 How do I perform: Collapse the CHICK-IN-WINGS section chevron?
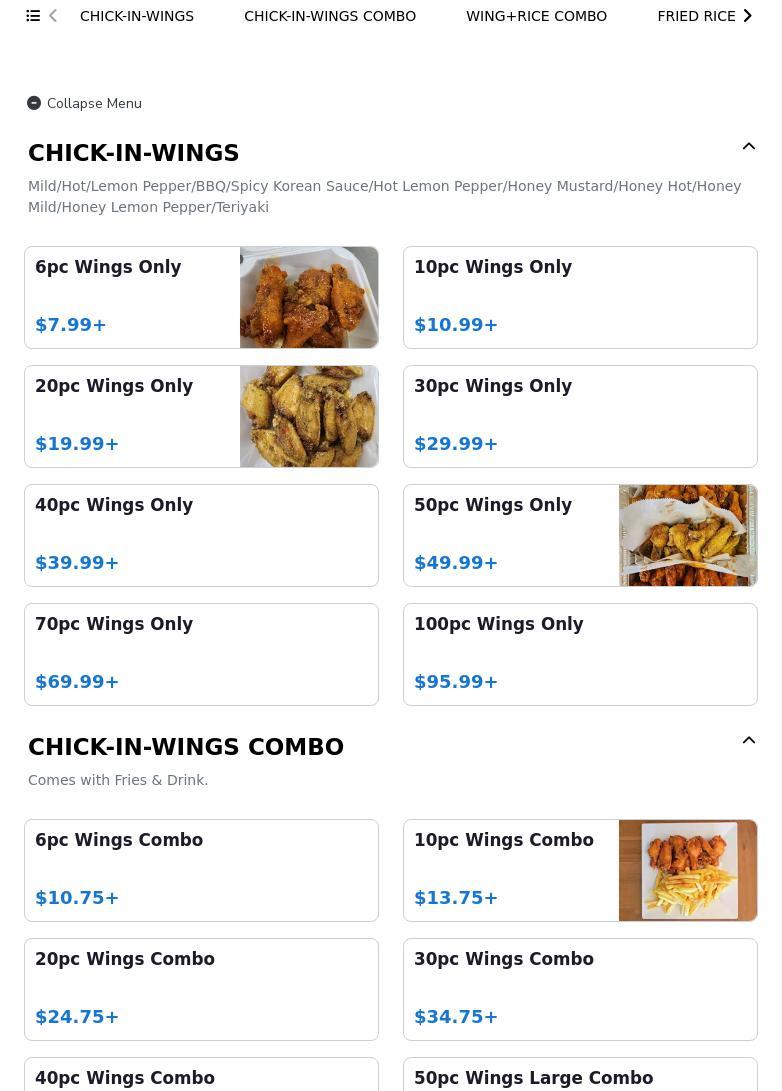click(748, 147)
